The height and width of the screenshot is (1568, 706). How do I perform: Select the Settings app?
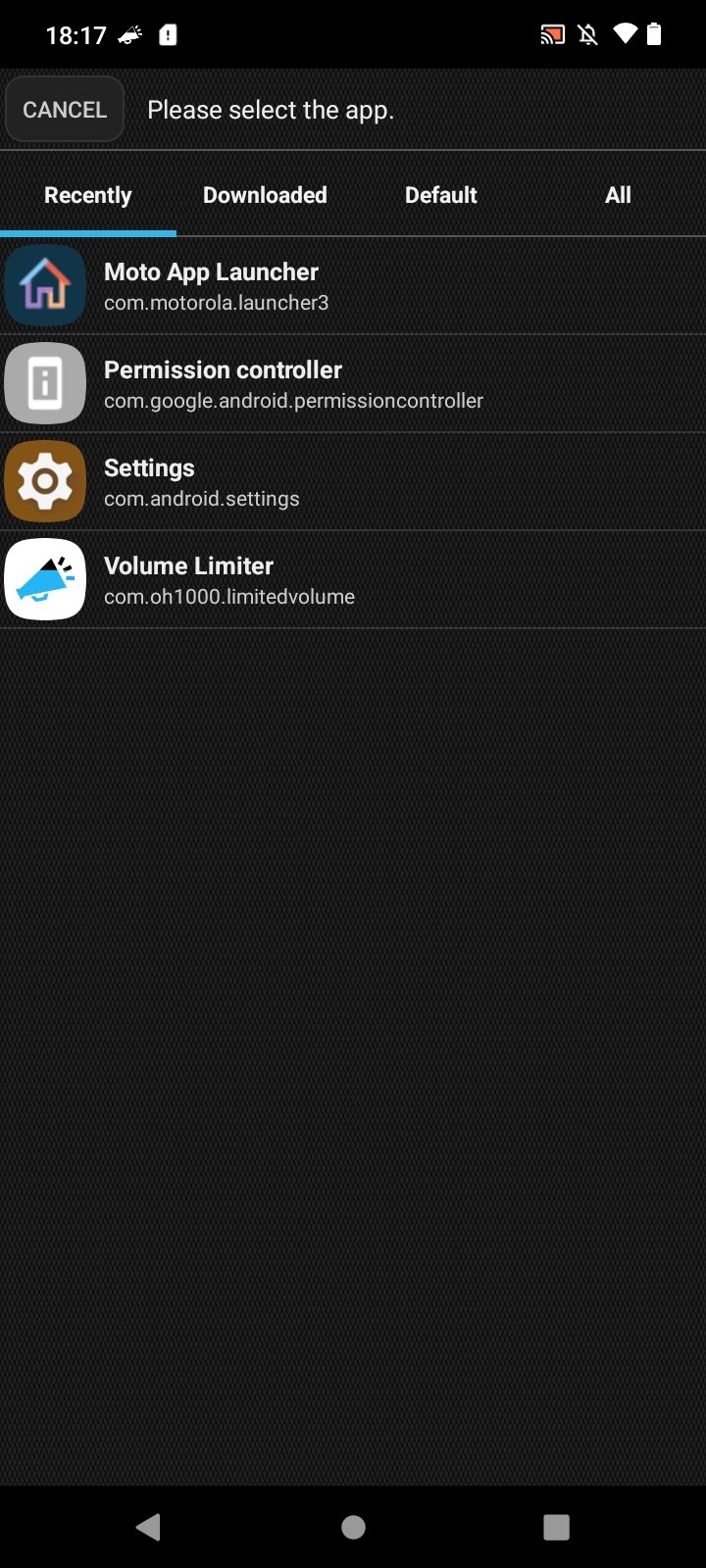coord(353,481)
